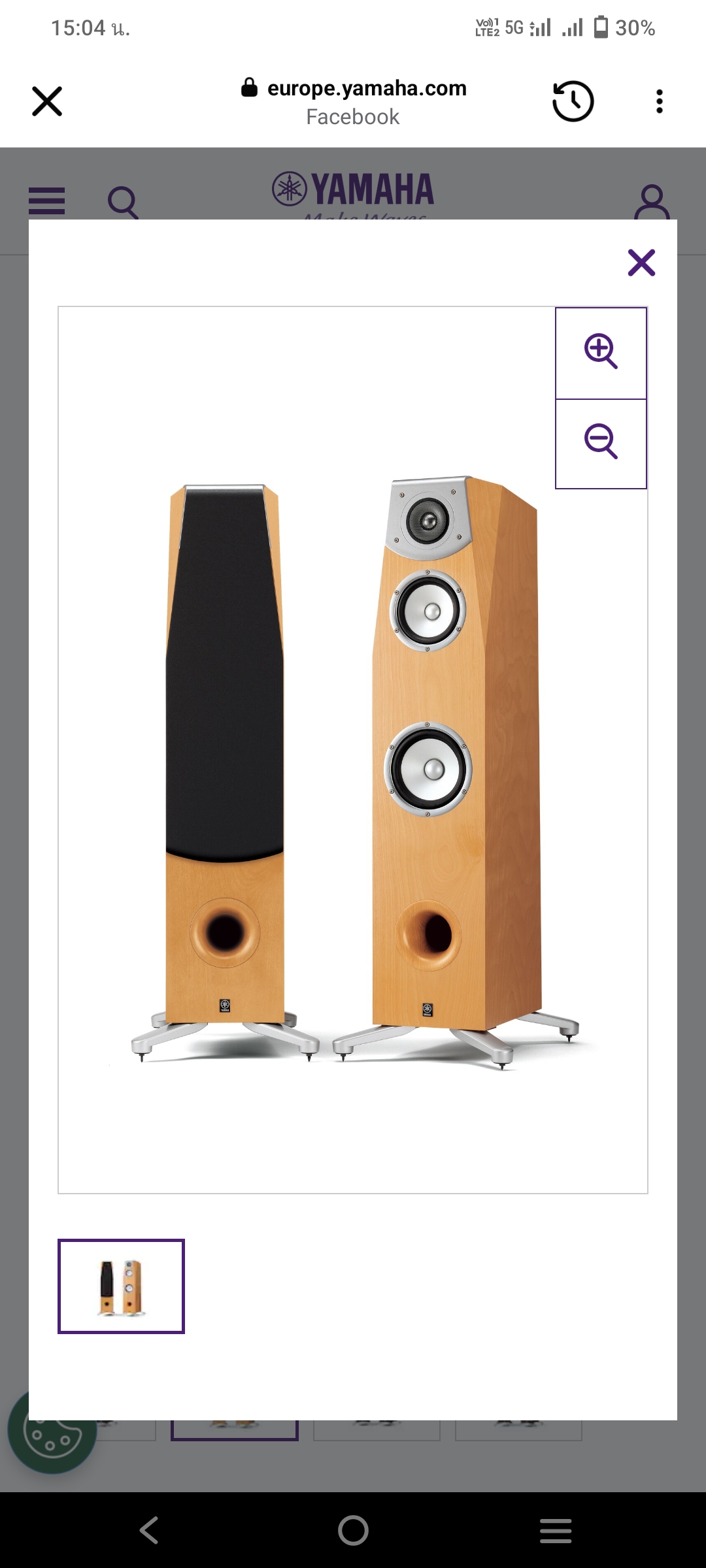Screen dimensions: 706x1568
Task: Close the image viewer popup
Action: tap(641, 263)
